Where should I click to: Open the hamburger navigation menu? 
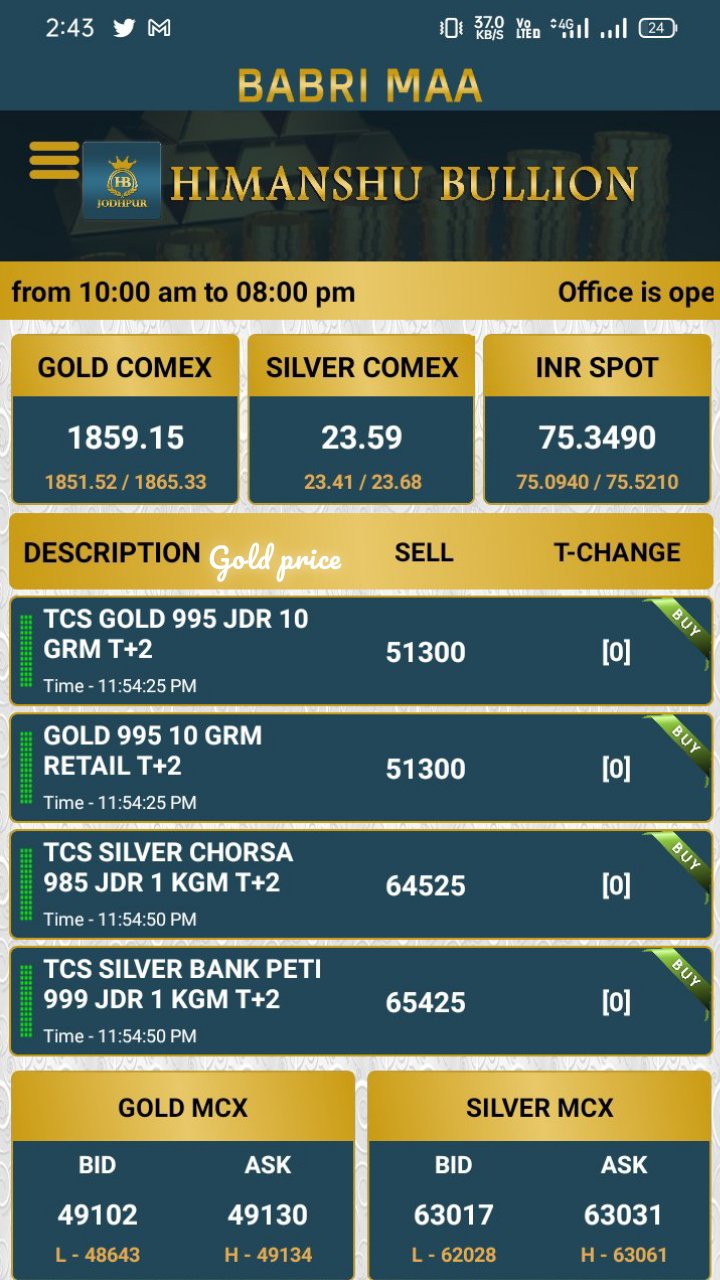(57, 158)
